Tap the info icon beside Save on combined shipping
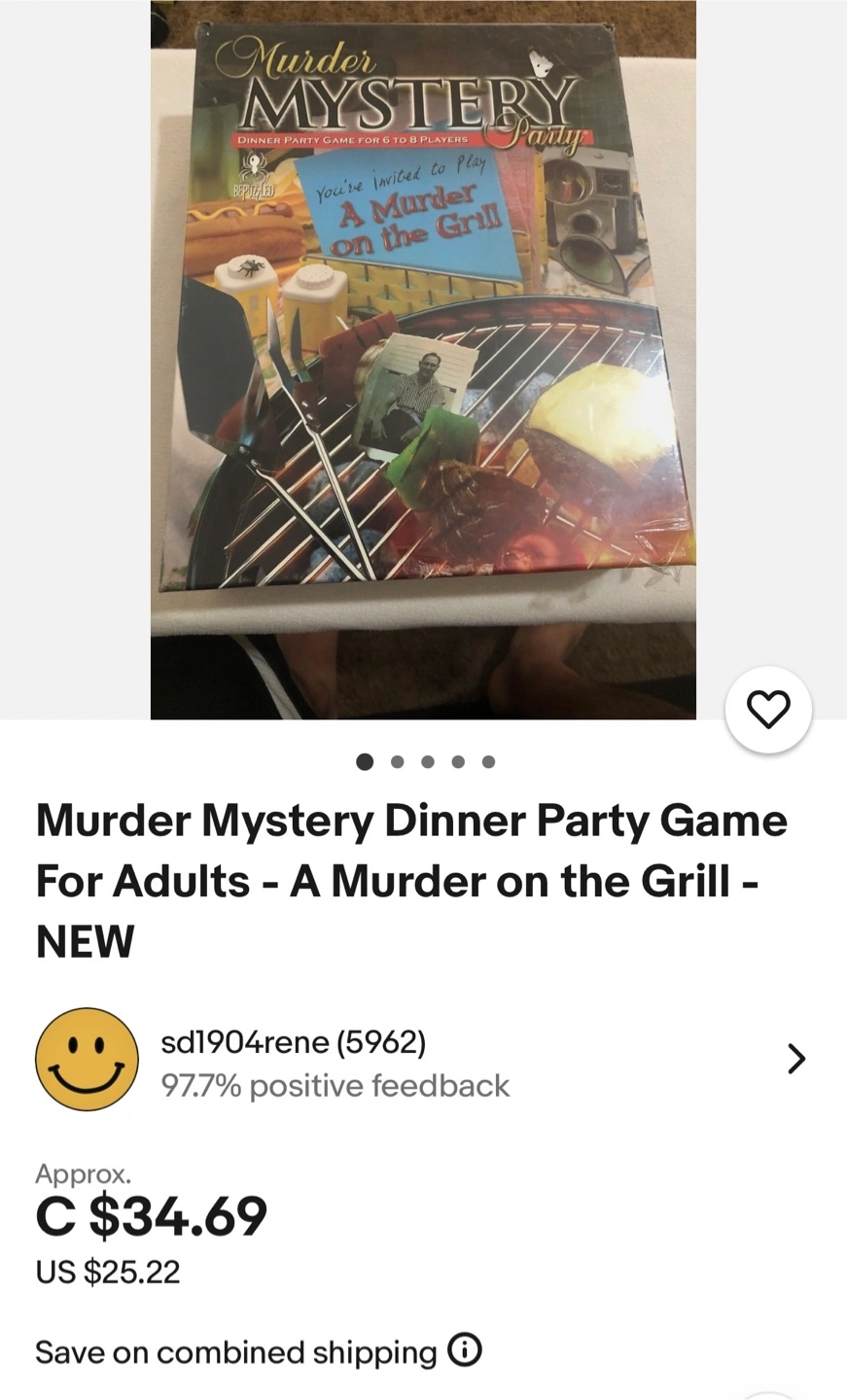Screen dimensions: 847x1400 click(x=465, y=1350)
